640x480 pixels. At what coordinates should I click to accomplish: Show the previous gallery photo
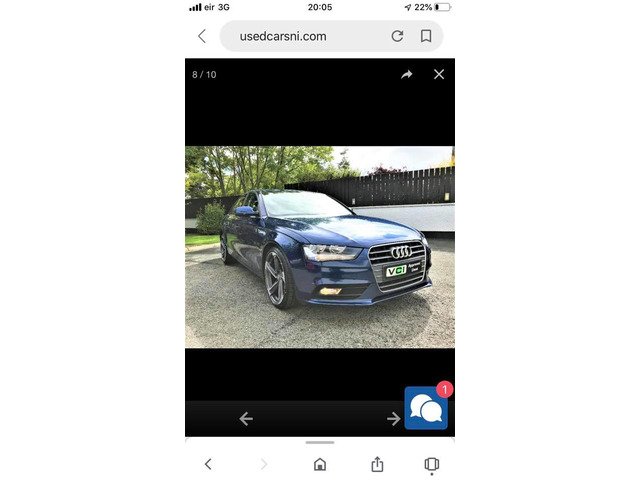click(246, 419)
